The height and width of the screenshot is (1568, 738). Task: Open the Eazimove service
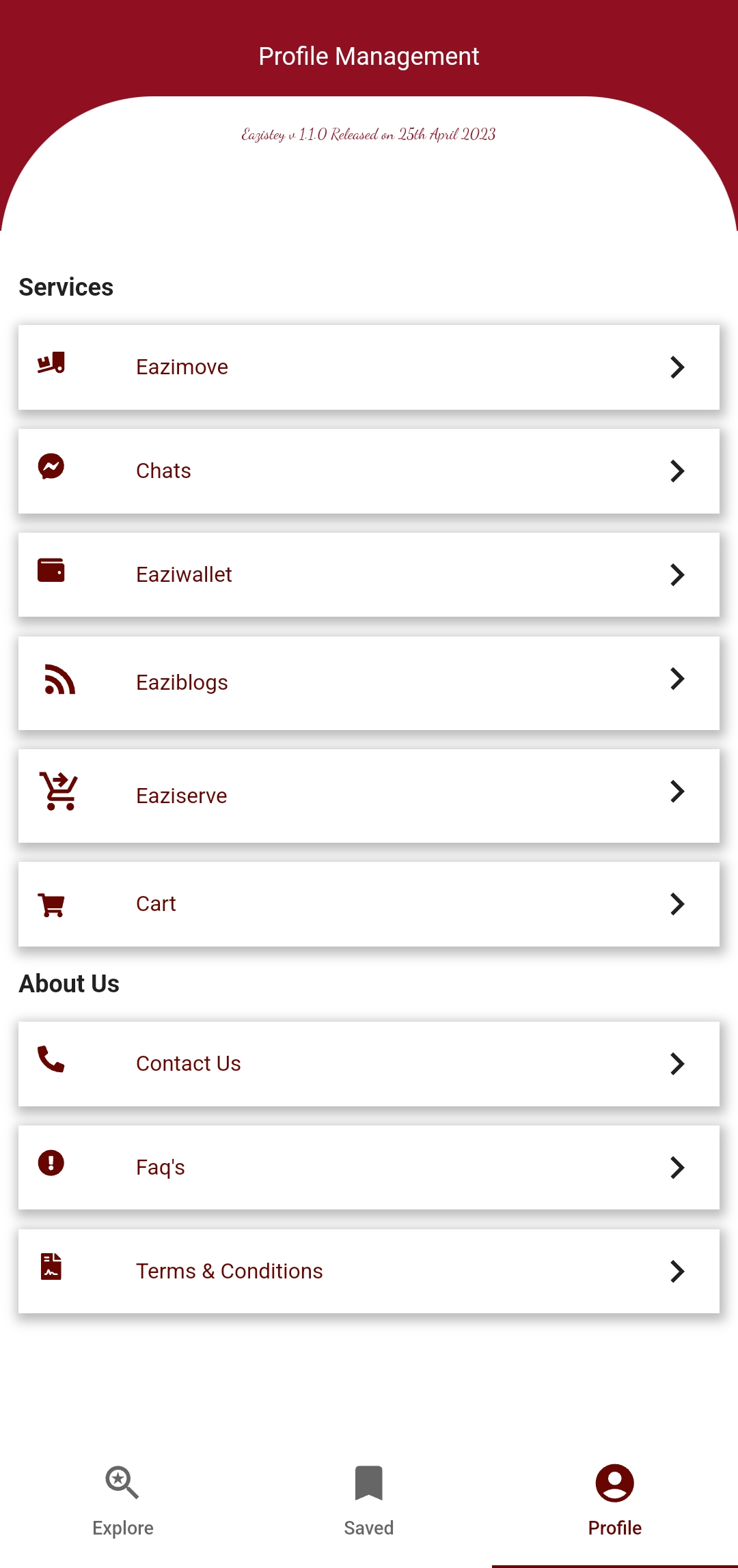[369, 367]
